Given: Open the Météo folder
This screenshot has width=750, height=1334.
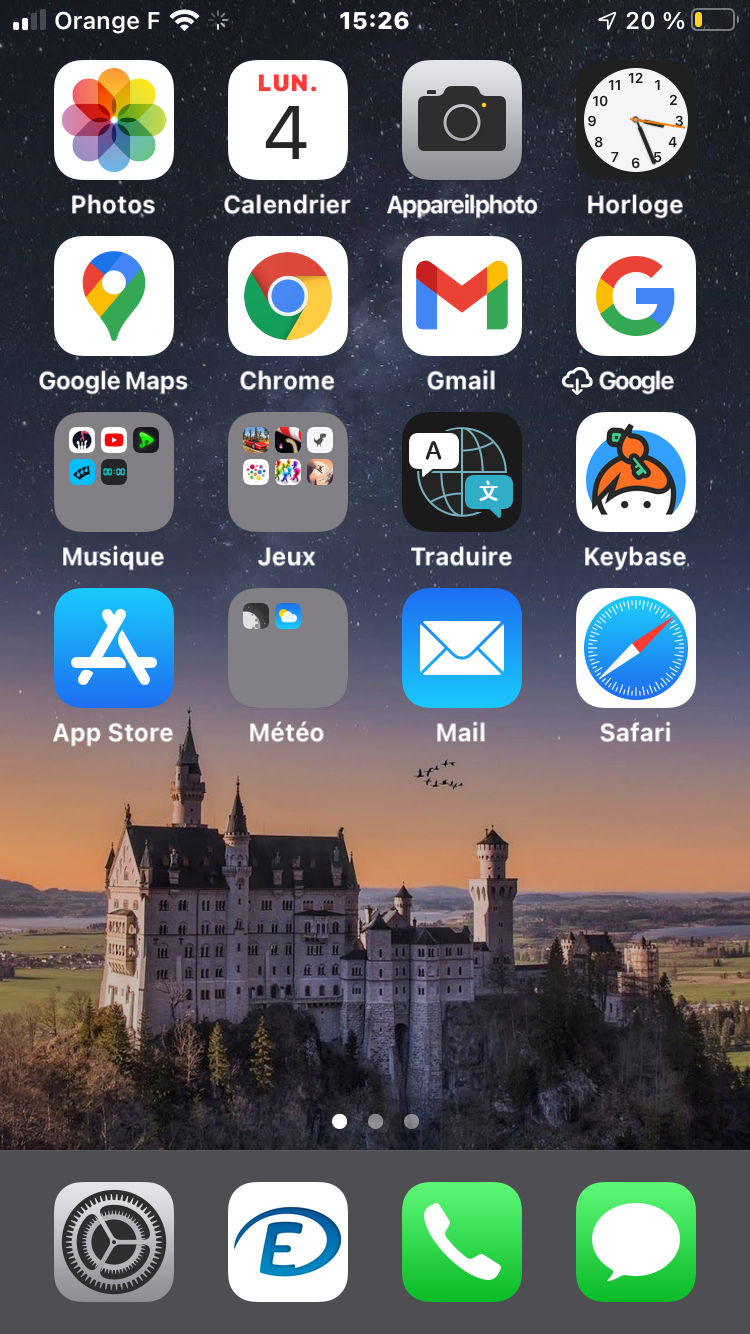Looking at the screenshot, I should (x=288, y=648).
